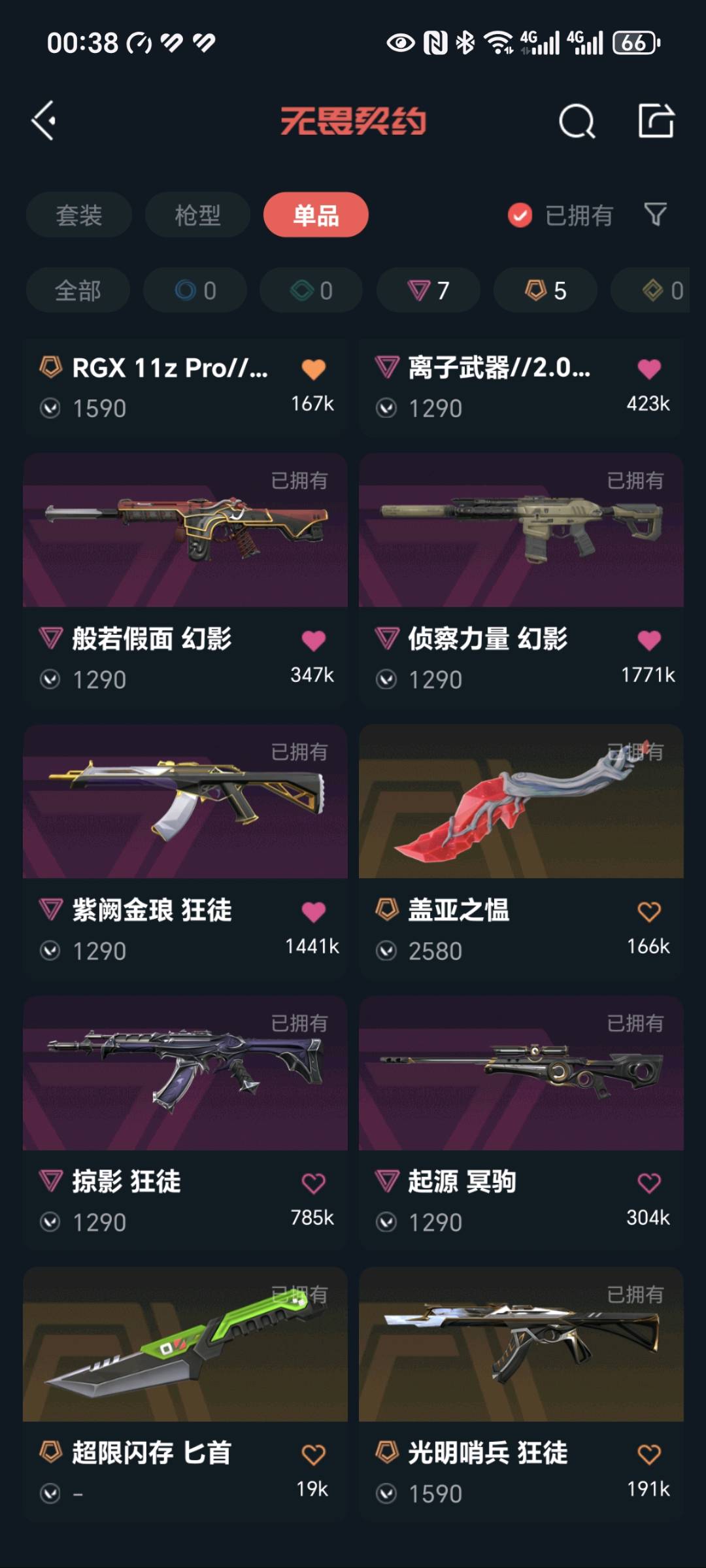Screen dimensions: 706x1568
Task: Go back using the top-left arrow
Action: click(44, 120)
